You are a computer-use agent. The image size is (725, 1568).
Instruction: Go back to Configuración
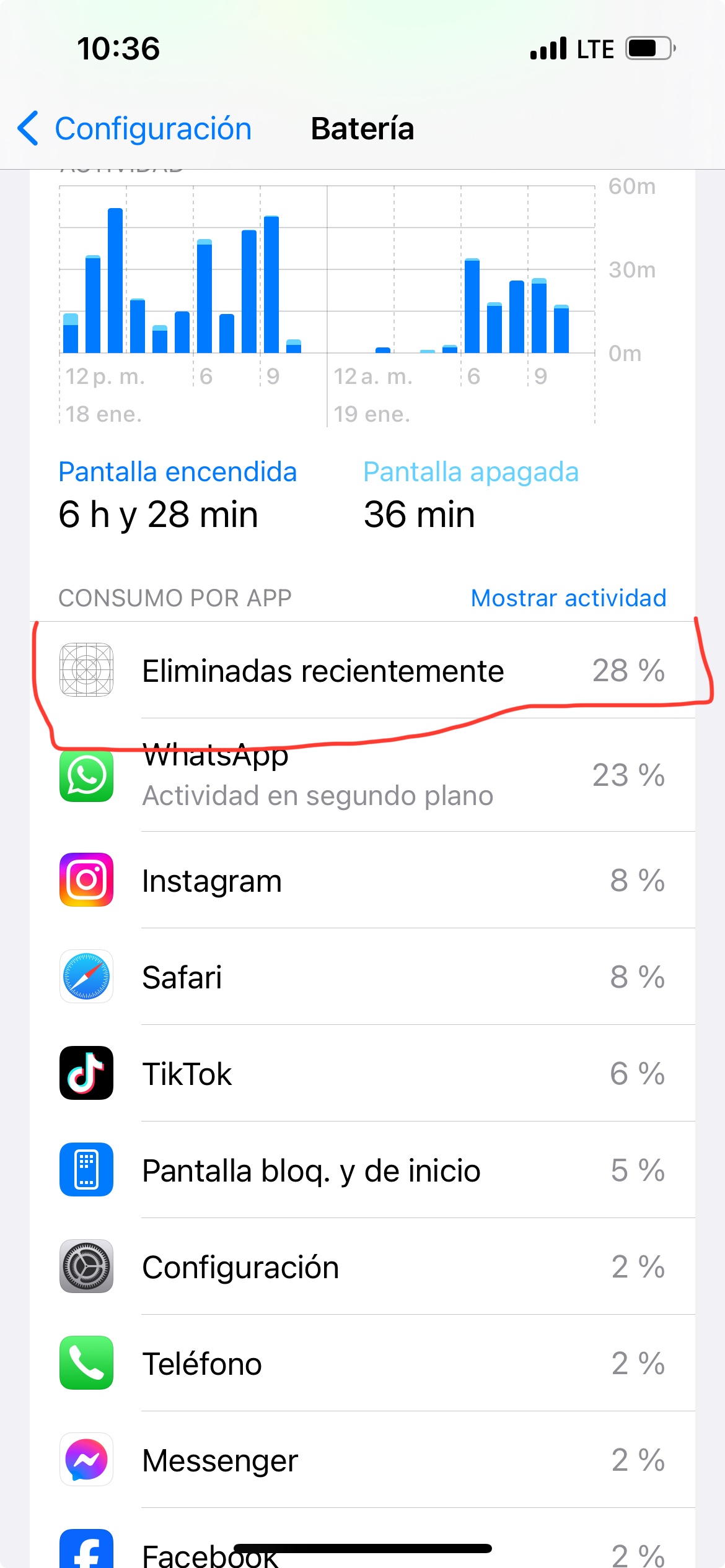click(134, 129)
